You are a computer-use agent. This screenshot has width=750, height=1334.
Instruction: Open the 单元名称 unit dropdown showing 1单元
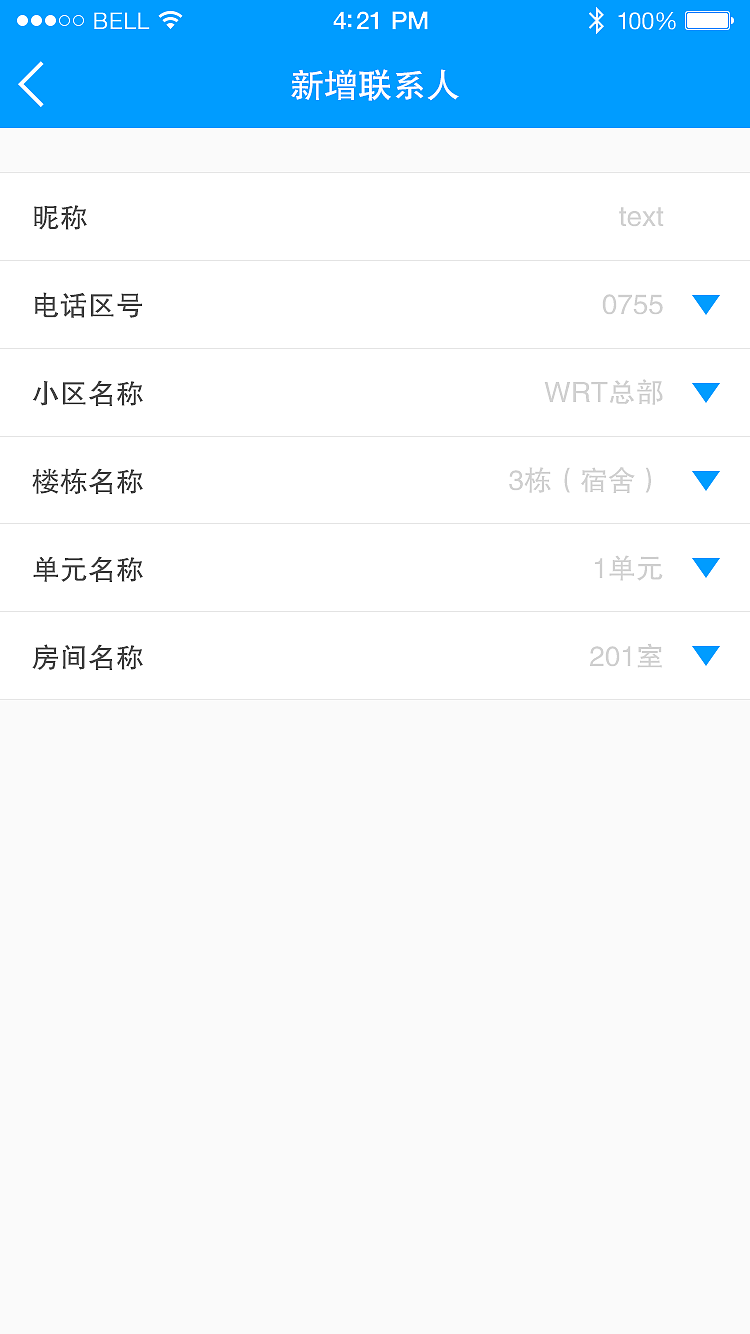(x=706, y=568)
